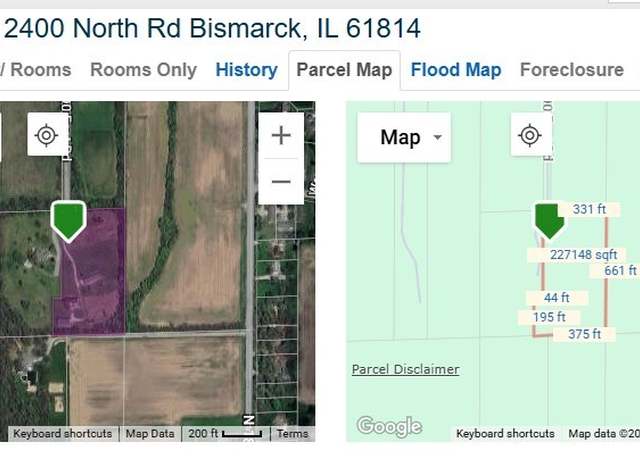The image size is (640, 459).
Task: Tap the green marker on satellite map
Action: coord(68,218)
